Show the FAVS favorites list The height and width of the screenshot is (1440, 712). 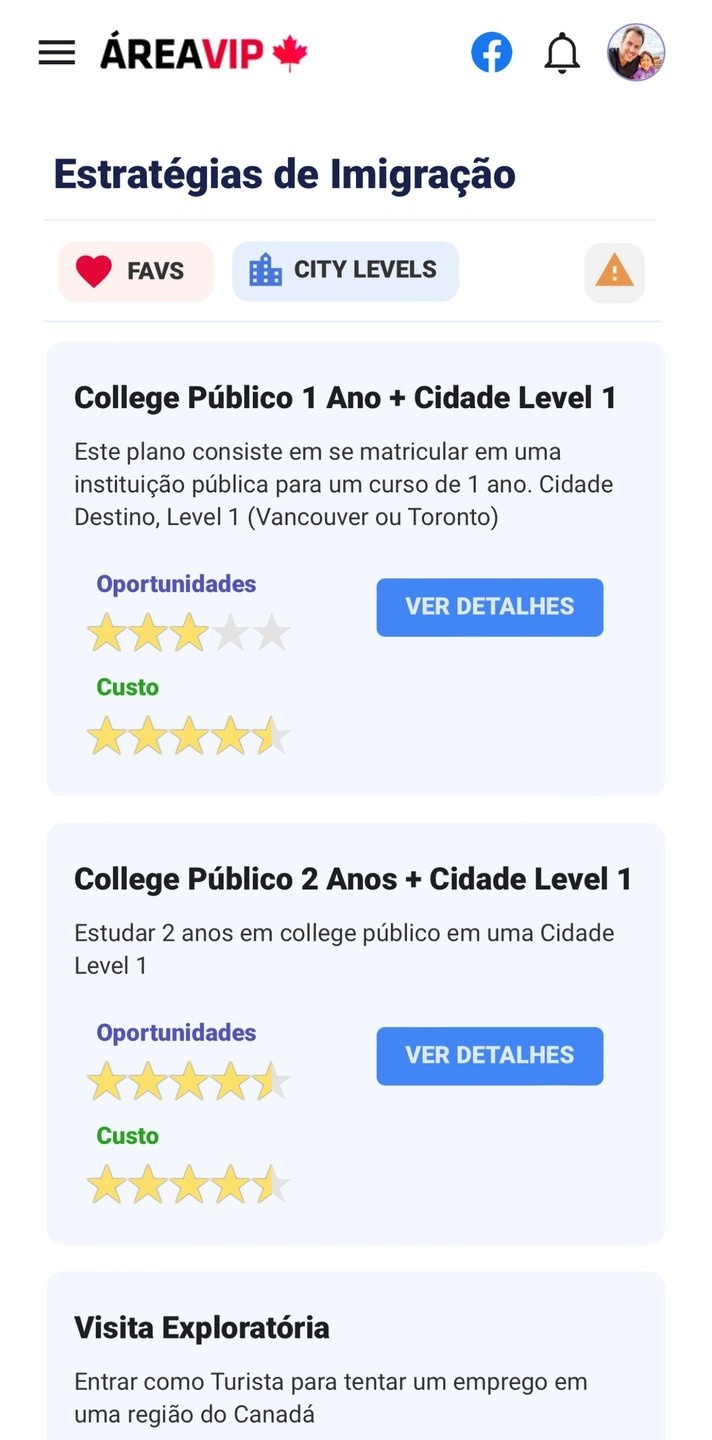tap(136, 271)
